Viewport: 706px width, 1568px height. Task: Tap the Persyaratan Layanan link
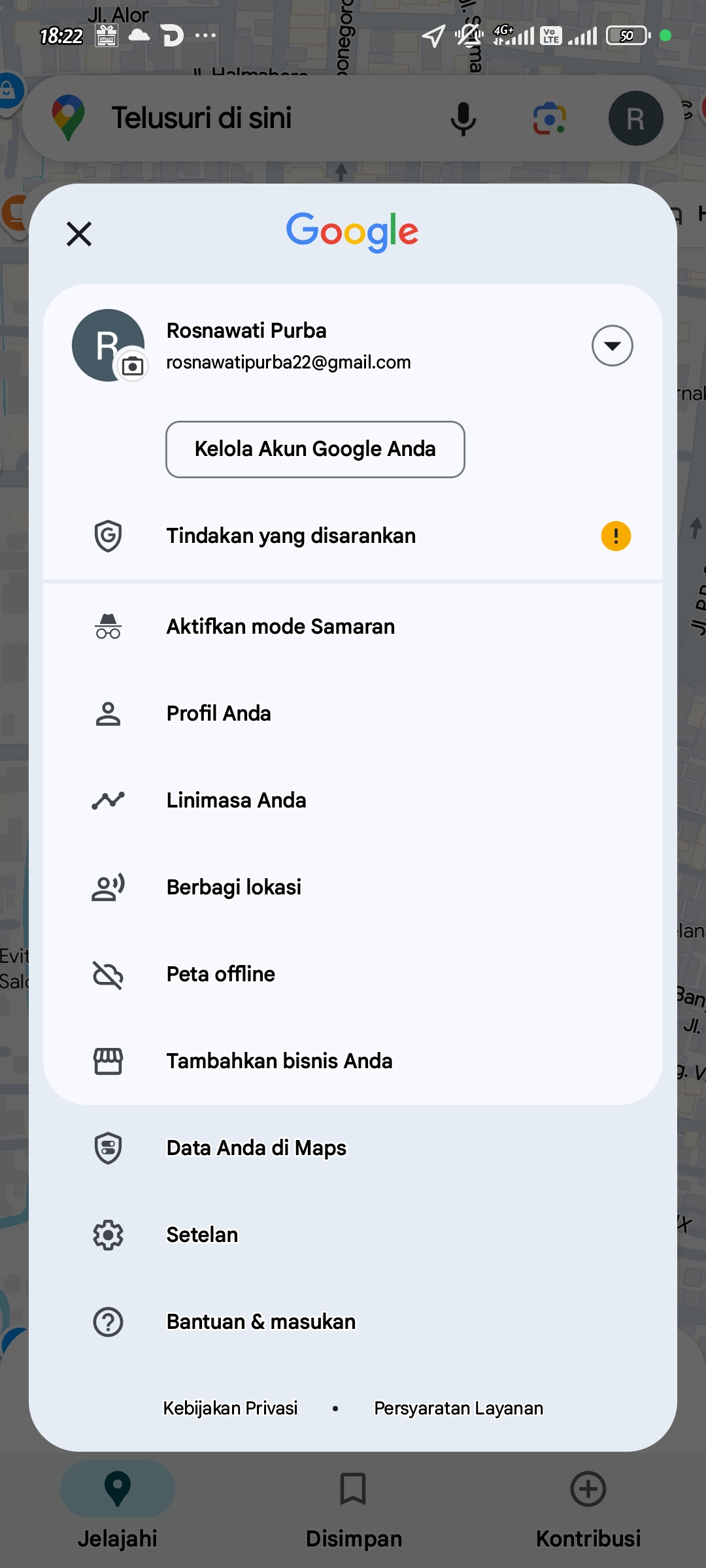coord(458,1408)
